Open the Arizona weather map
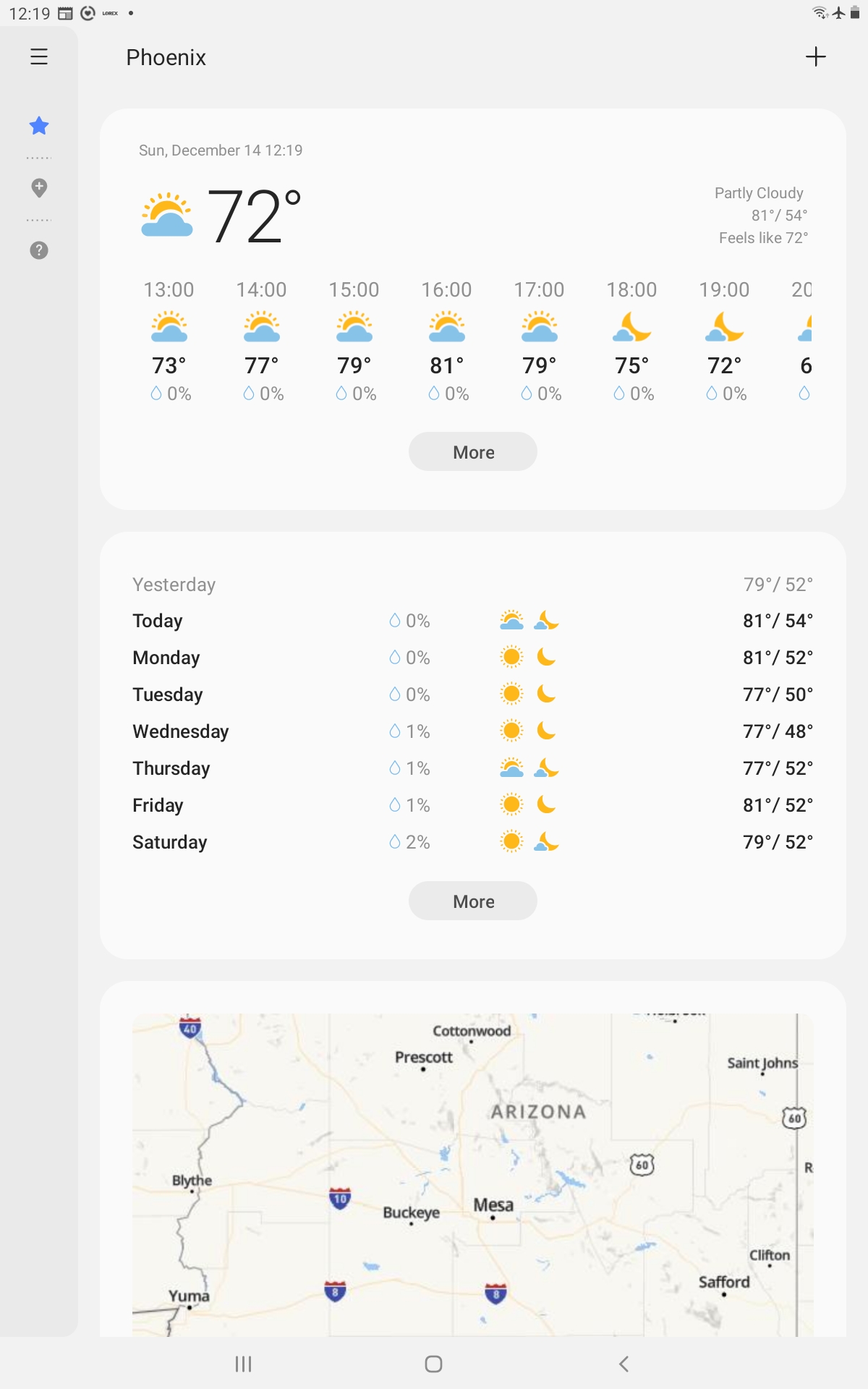 point(472,1172)
